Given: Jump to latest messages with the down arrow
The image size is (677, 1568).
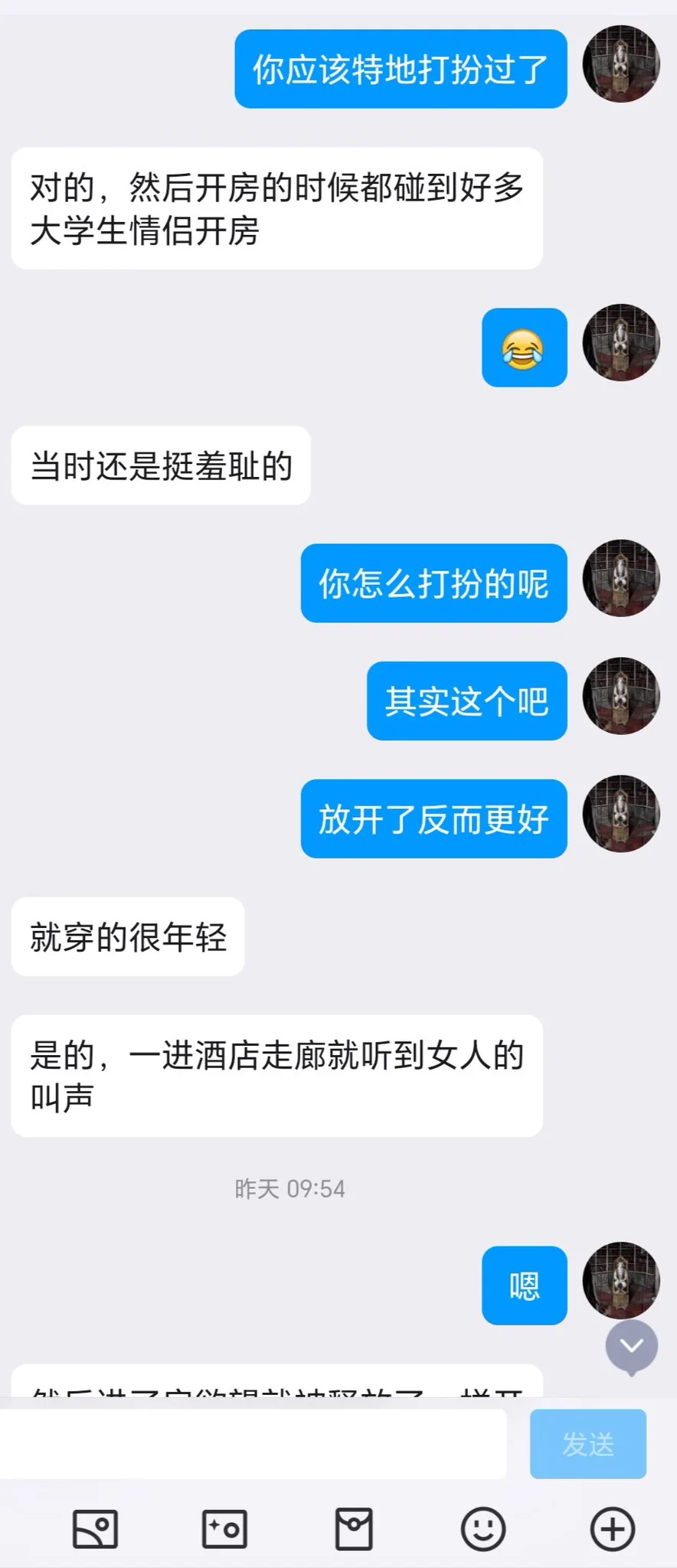Looking at the screenshot, I should (631, 1346).
